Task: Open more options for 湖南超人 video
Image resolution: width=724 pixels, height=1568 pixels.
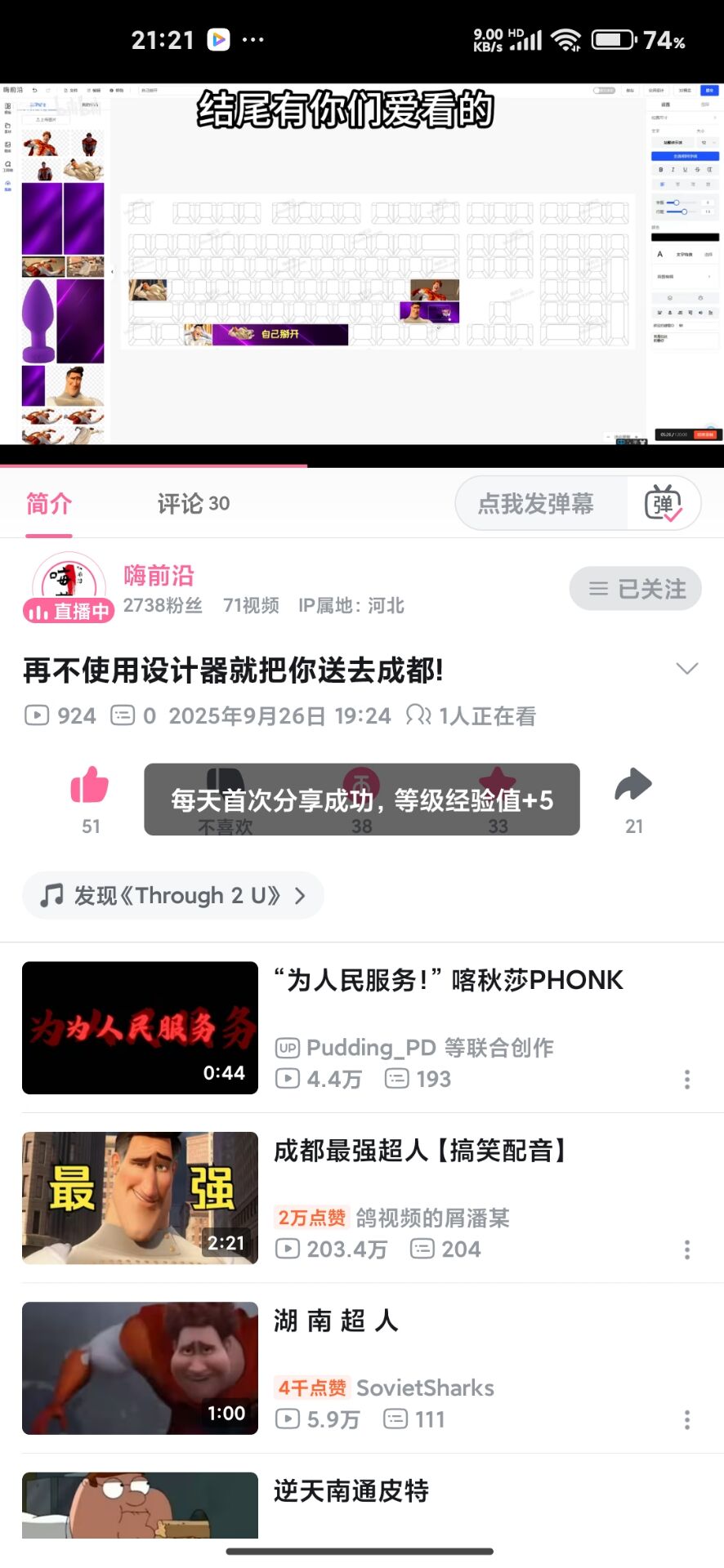Action: [686, 1419]
